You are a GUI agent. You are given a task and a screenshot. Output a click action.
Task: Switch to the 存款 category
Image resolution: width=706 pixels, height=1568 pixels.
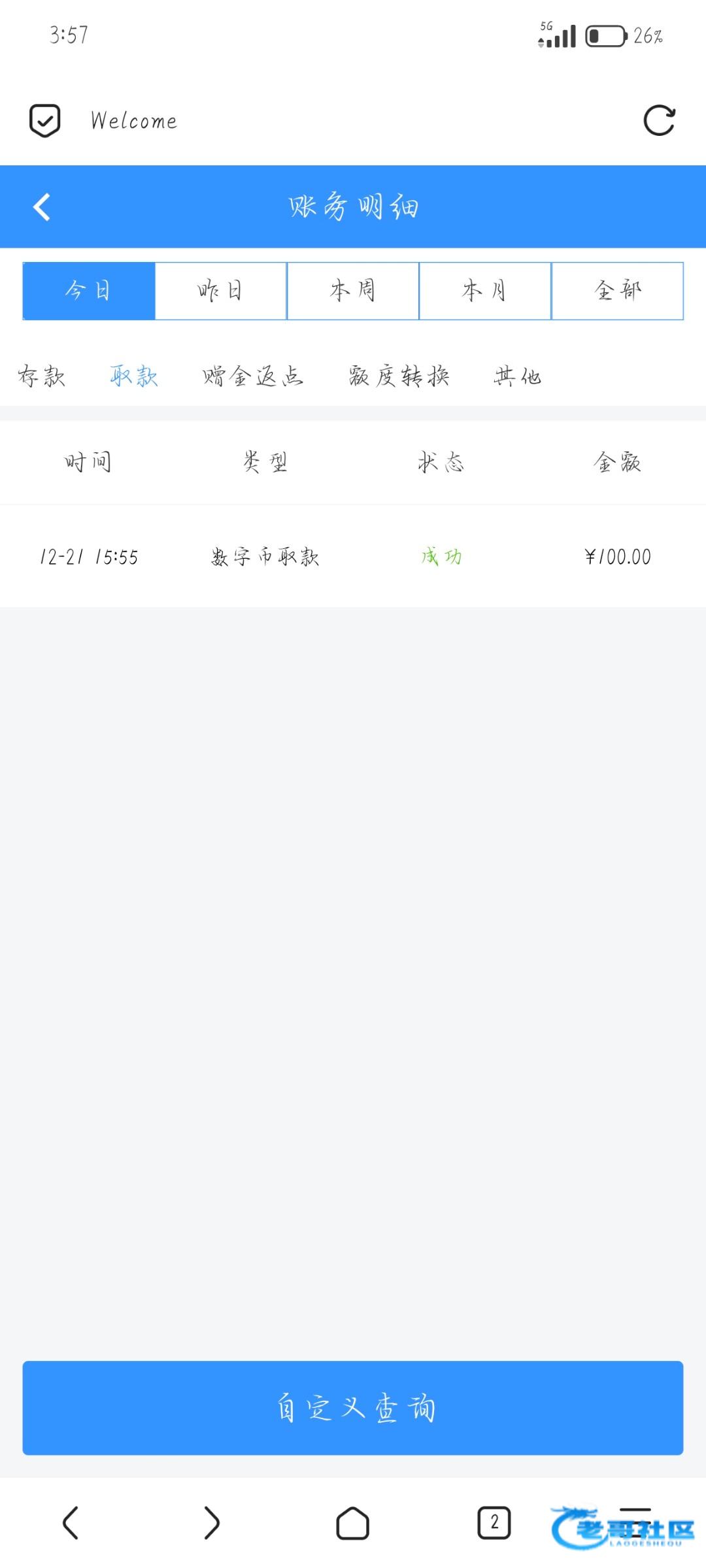[42, 376]
